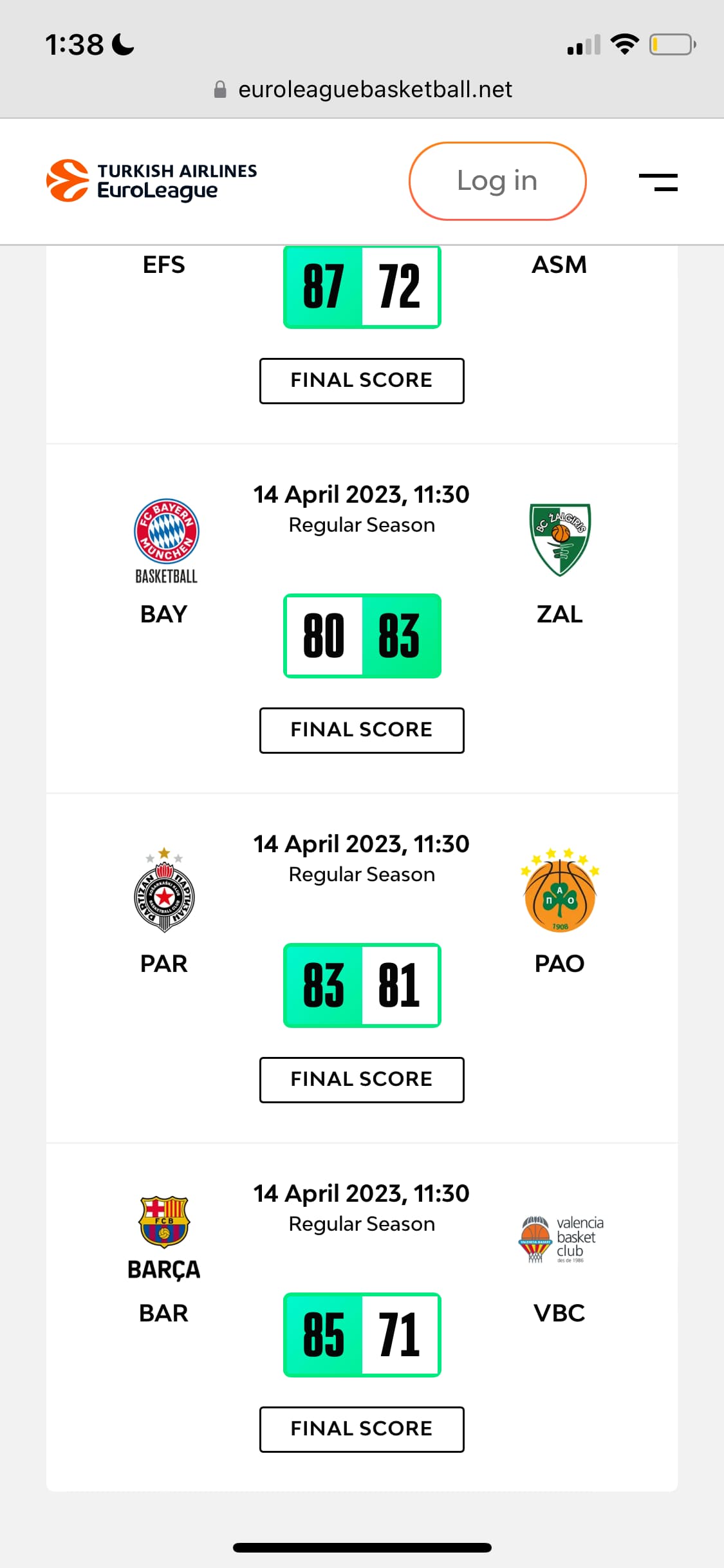Open the hamburger menu
Screen dimensions: 724x1568
[658, 182]
